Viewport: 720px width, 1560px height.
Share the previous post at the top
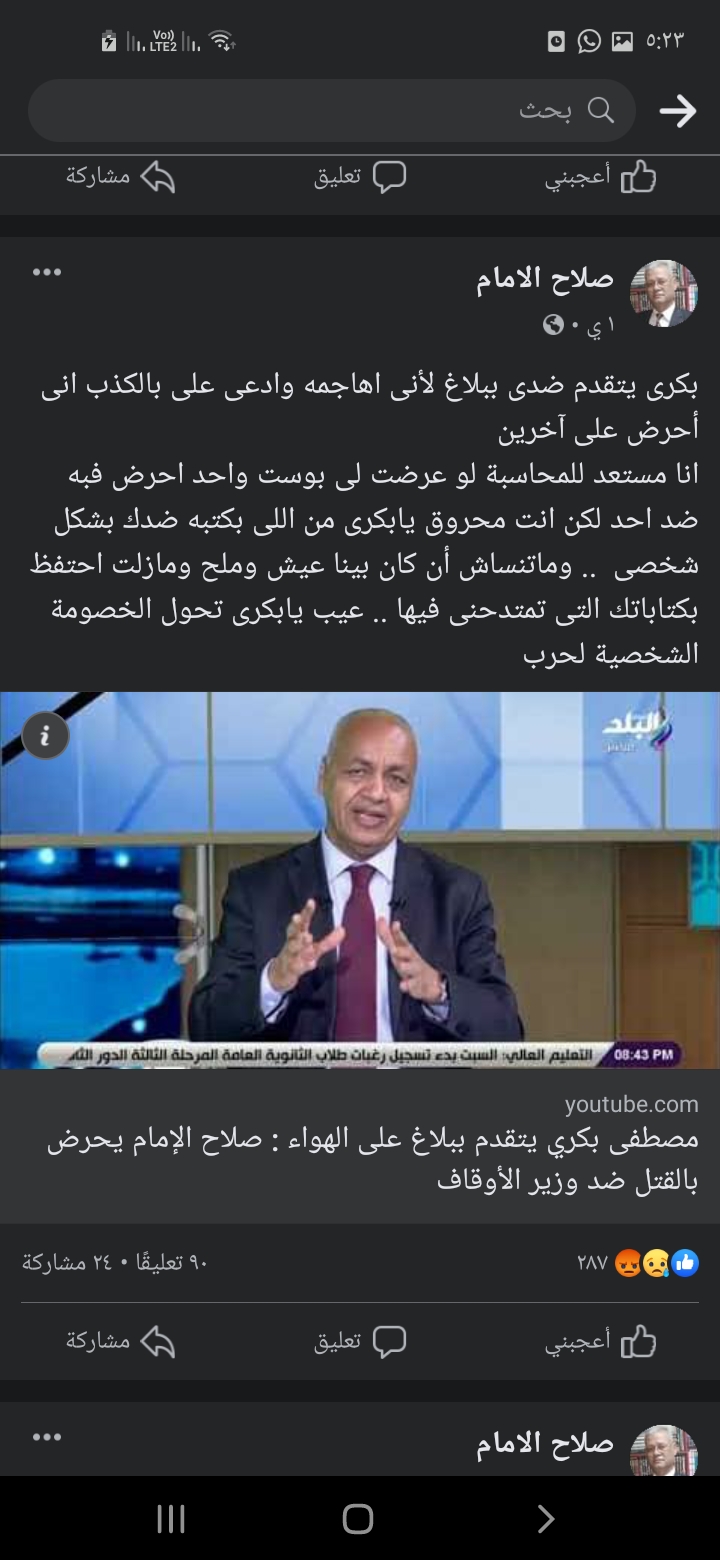(120, 177)
